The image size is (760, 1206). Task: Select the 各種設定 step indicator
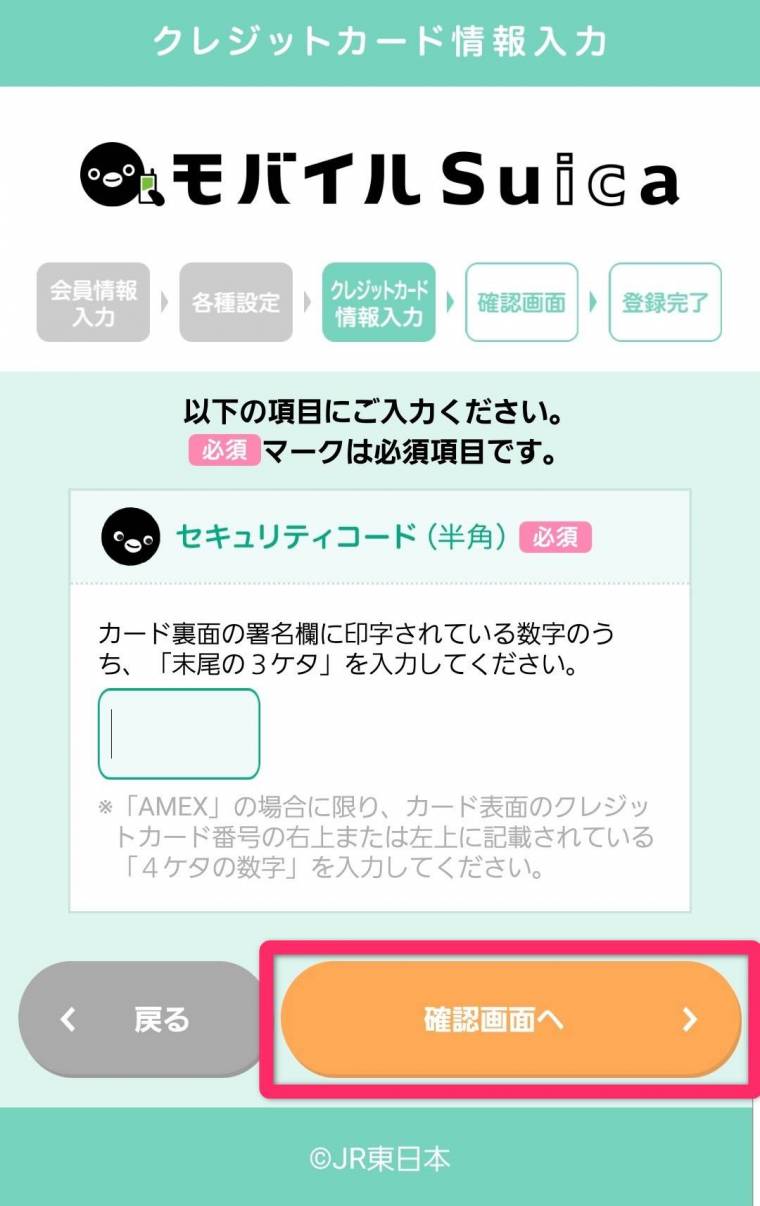235,301
